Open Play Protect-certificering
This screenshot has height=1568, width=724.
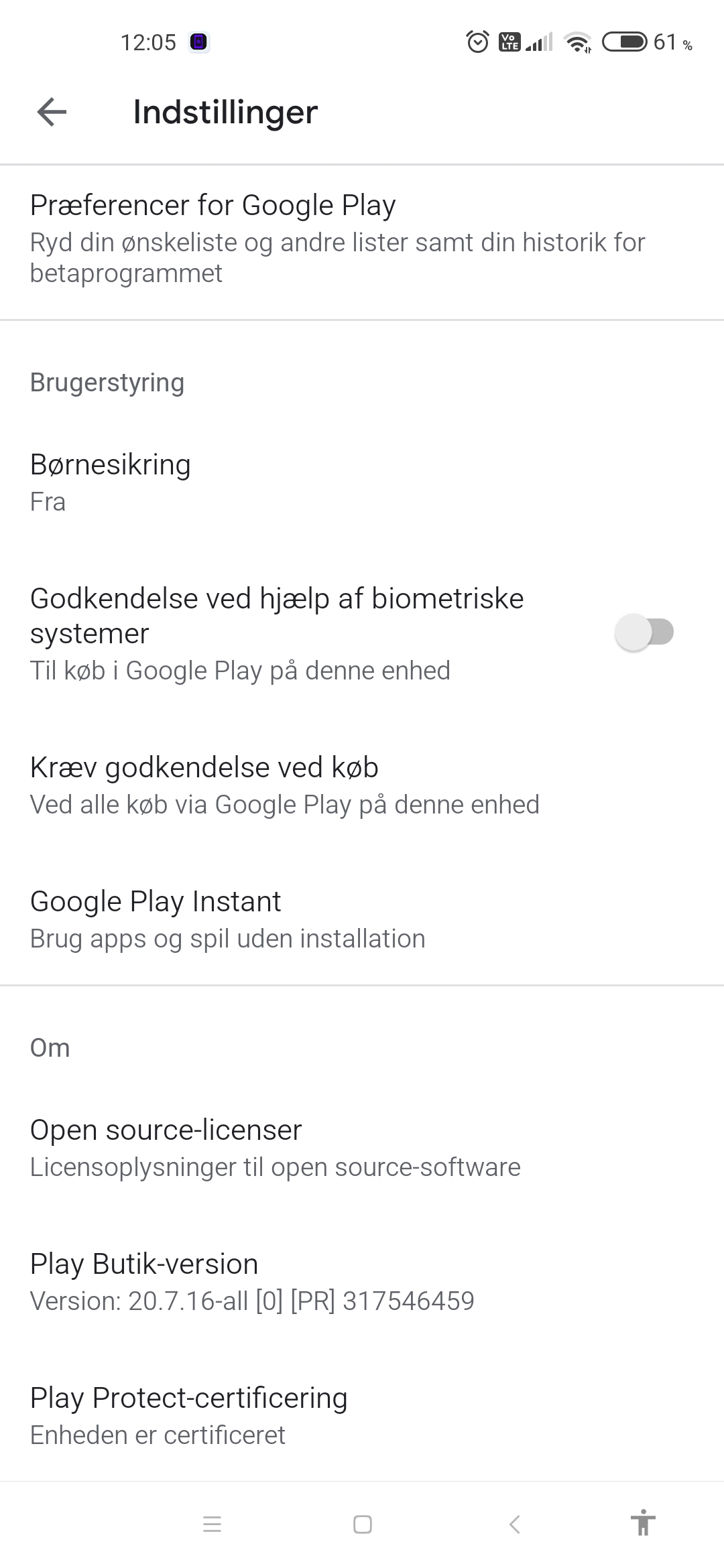click(x=362, y=1416)
